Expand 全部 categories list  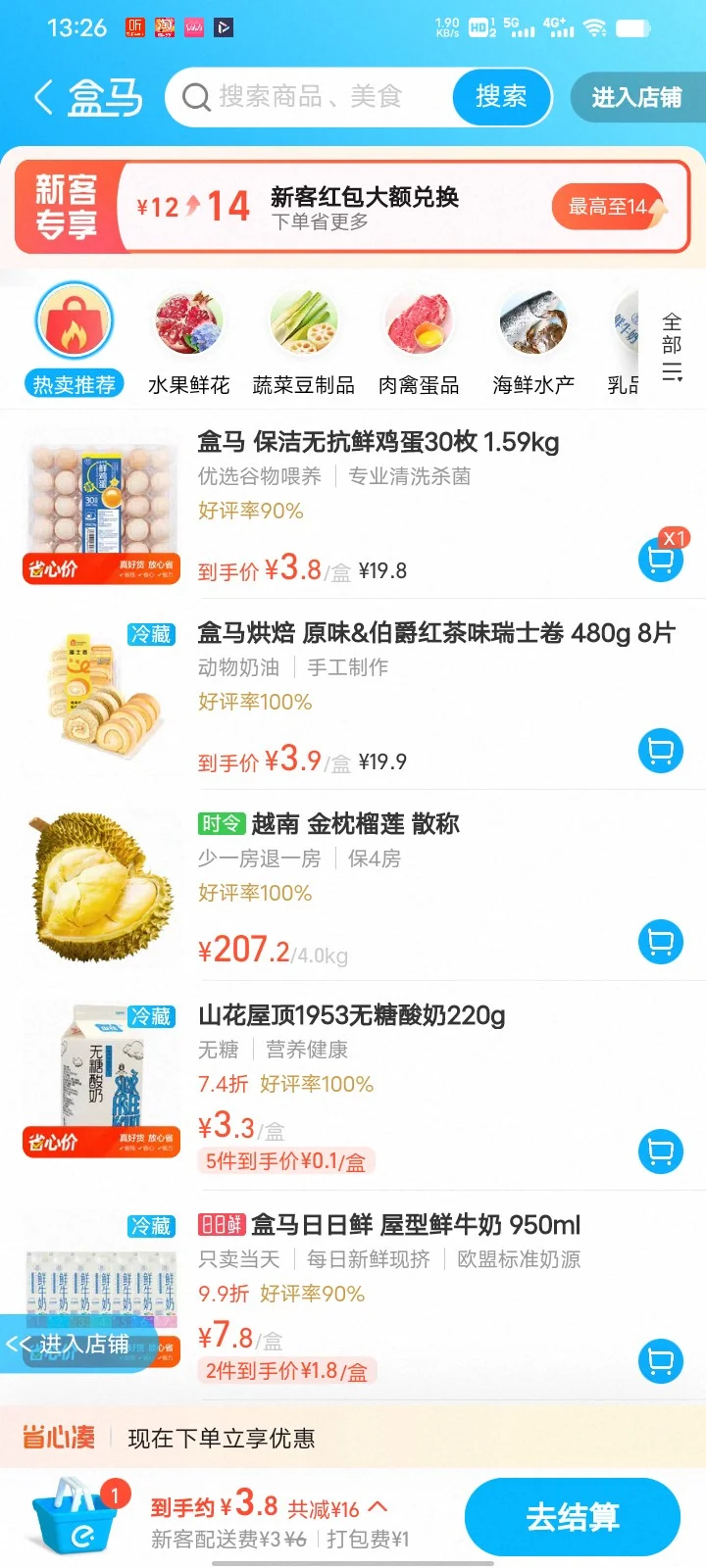[672, 345]
